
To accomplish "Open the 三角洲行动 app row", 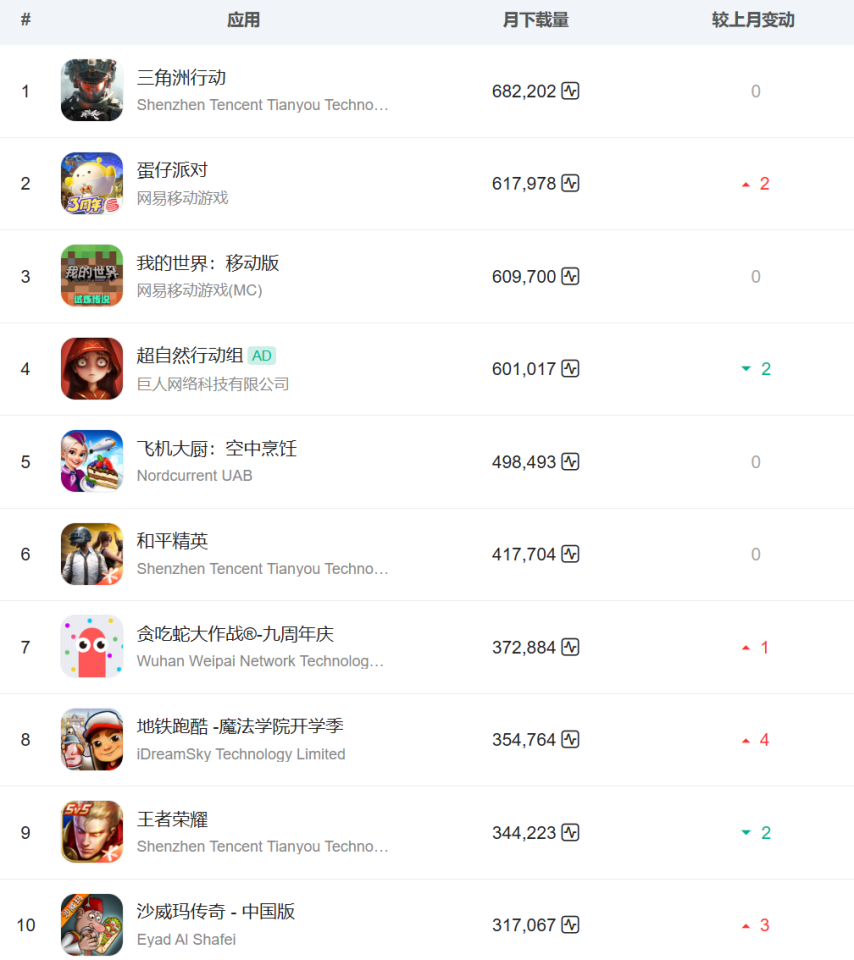I will point(181,78).
